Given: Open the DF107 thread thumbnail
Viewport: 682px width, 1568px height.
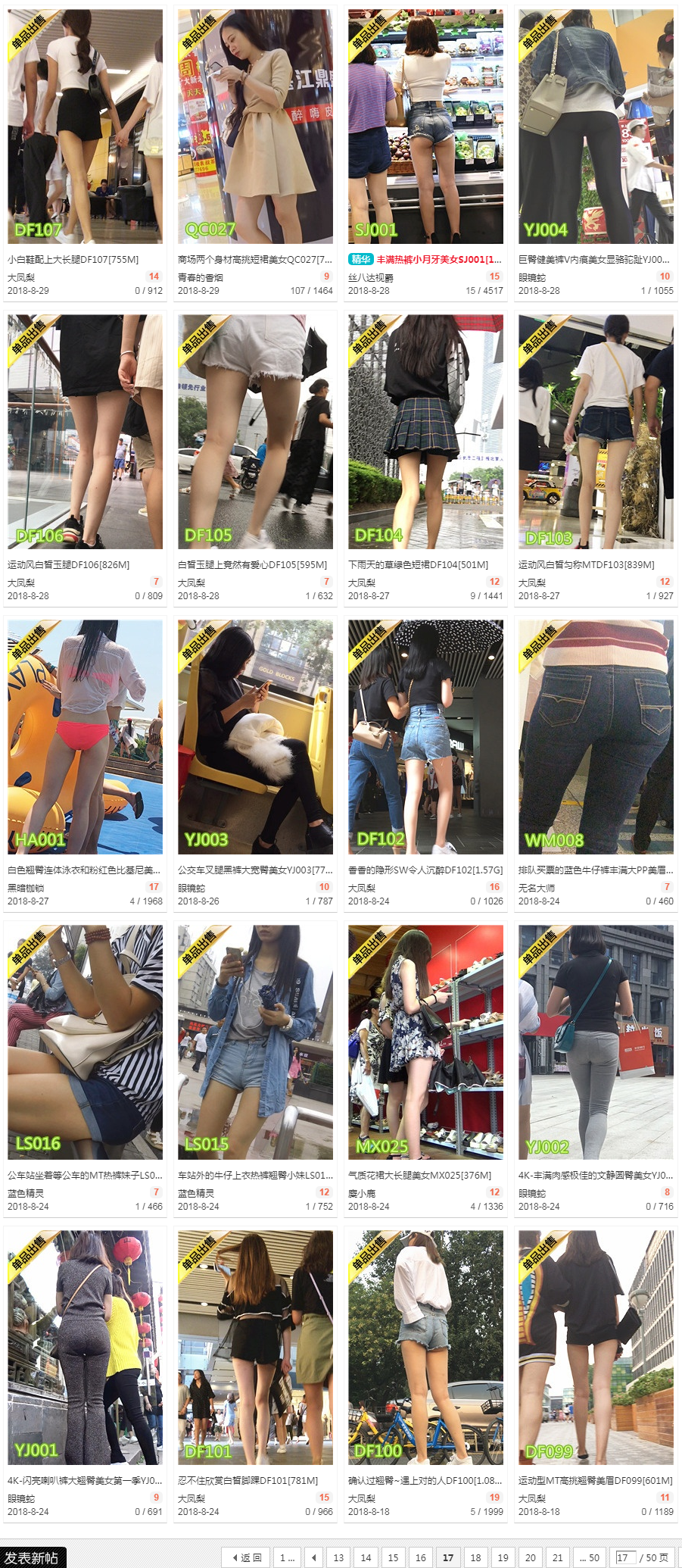Looking at the screenshot, I should 85,127.
